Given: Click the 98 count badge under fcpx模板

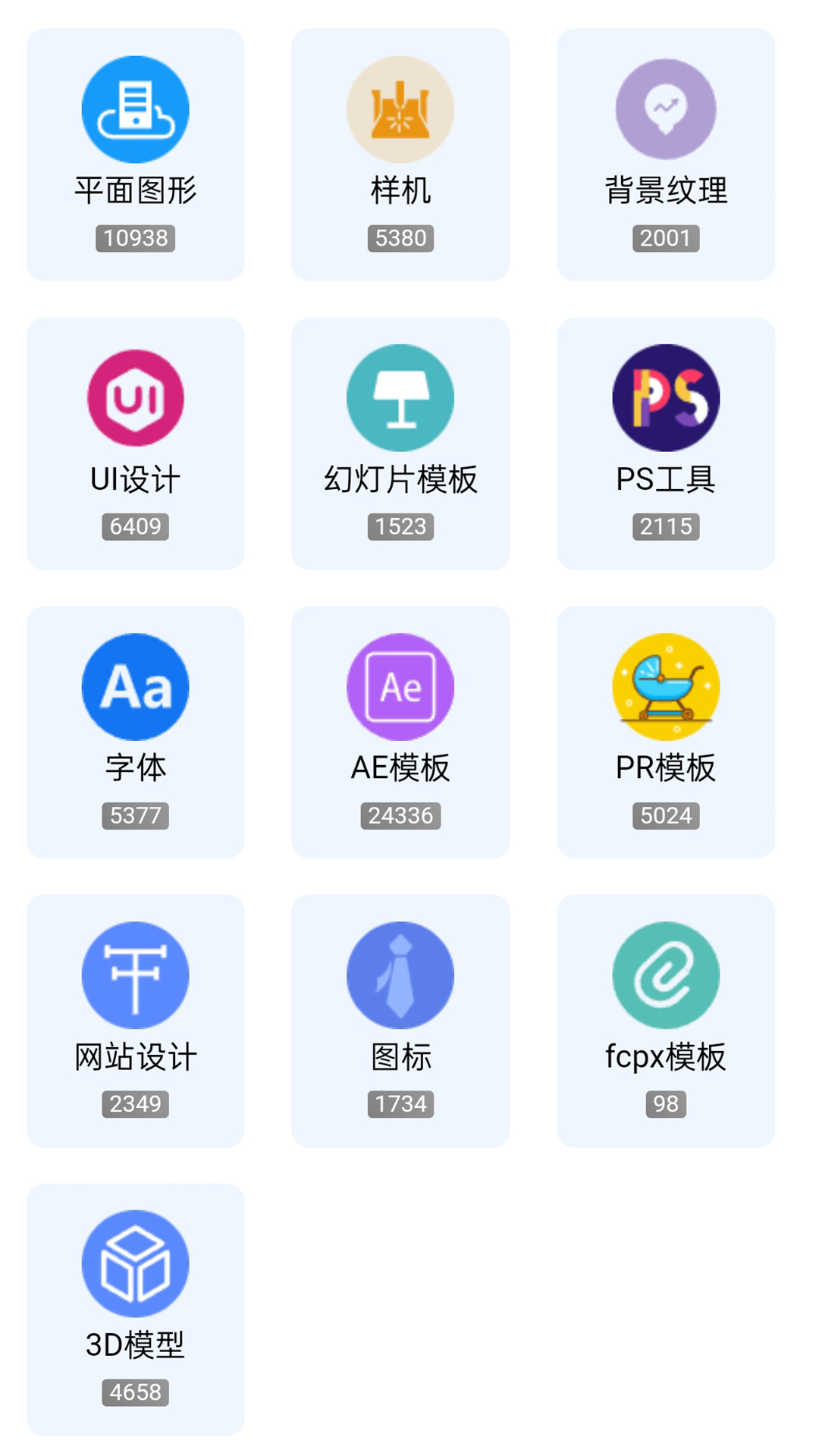Looking at the screenshot, I should pyautogui.click(x=665, y=1103).
